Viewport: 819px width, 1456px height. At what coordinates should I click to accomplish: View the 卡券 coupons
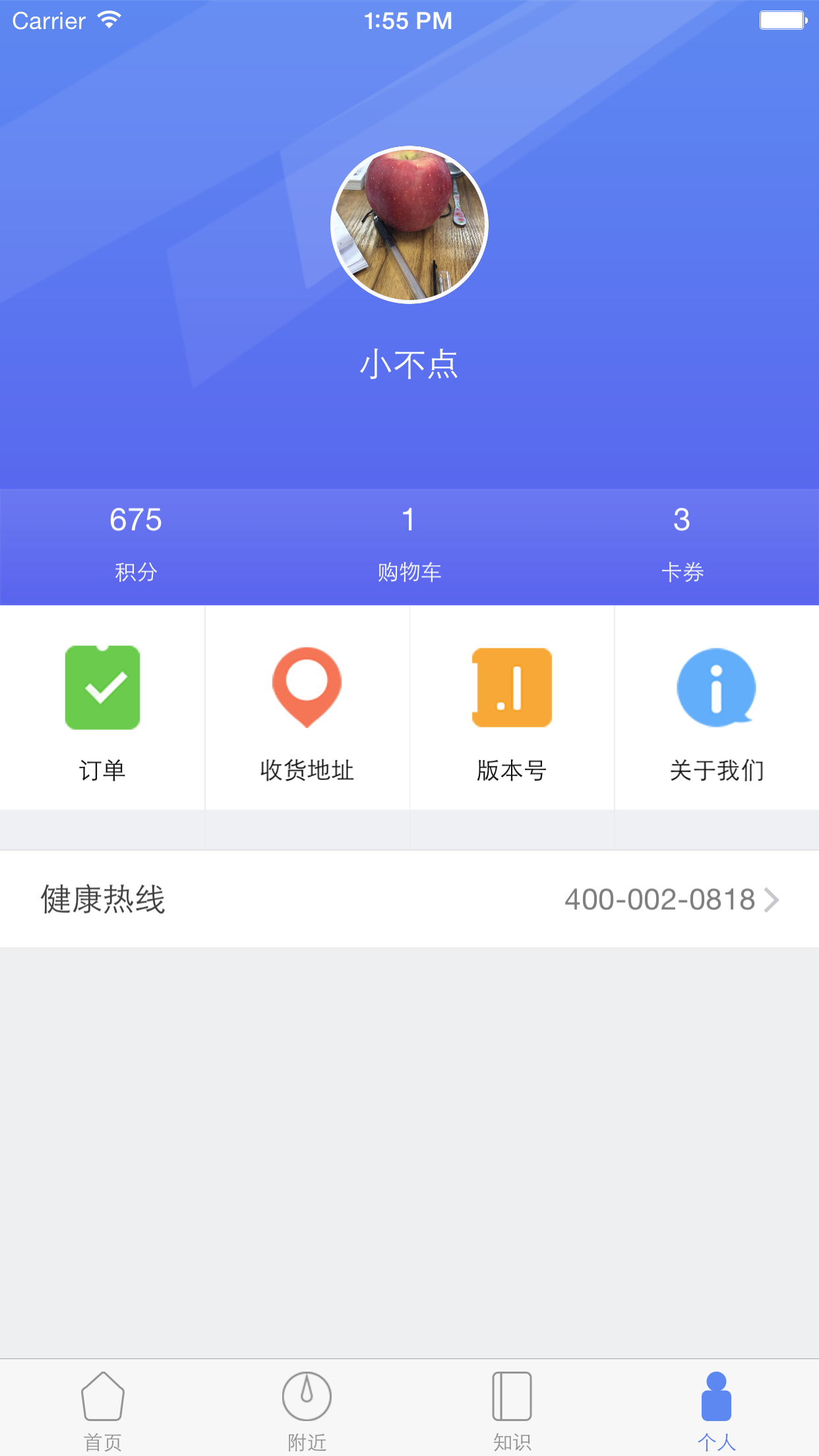(x=682, y=545)
